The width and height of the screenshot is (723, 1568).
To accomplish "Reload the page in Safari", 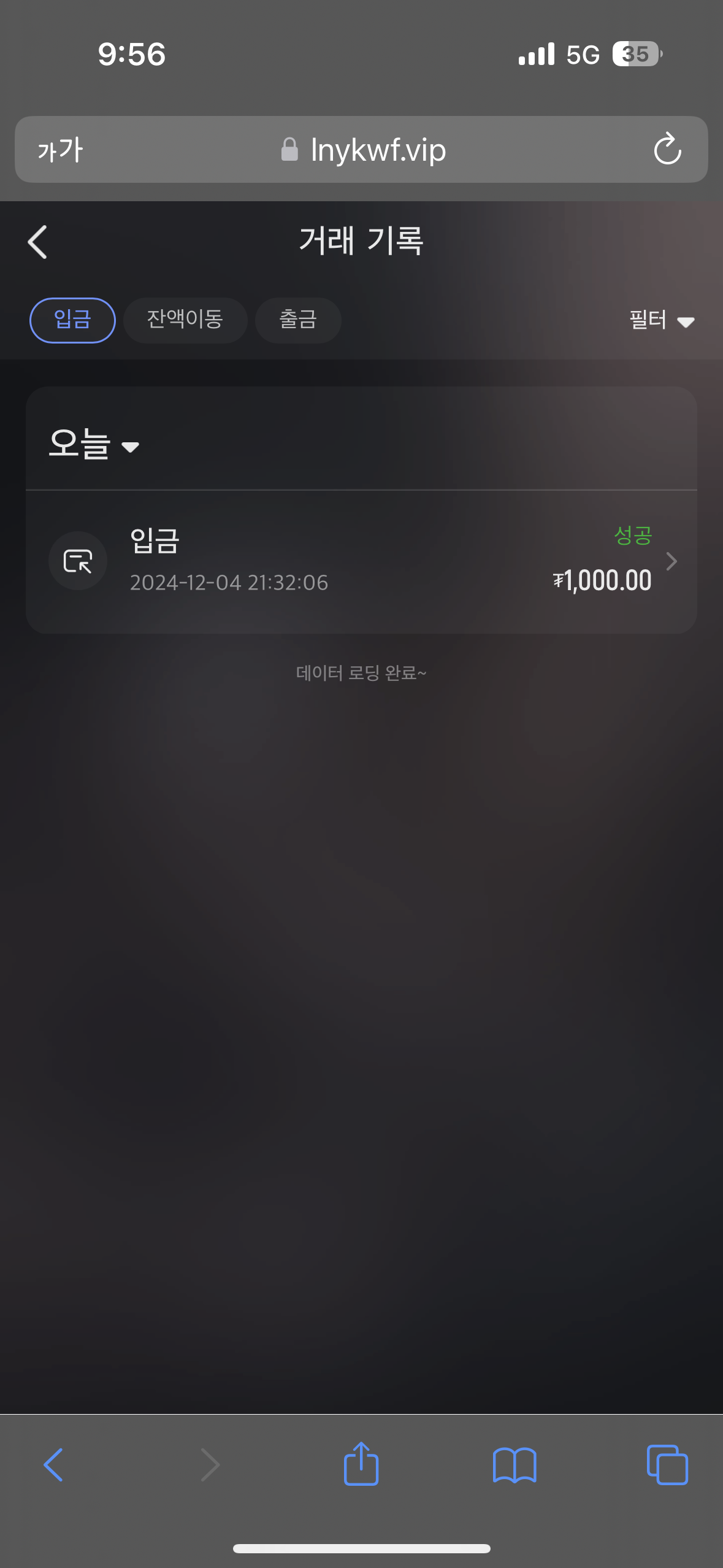I will point(667,149).
